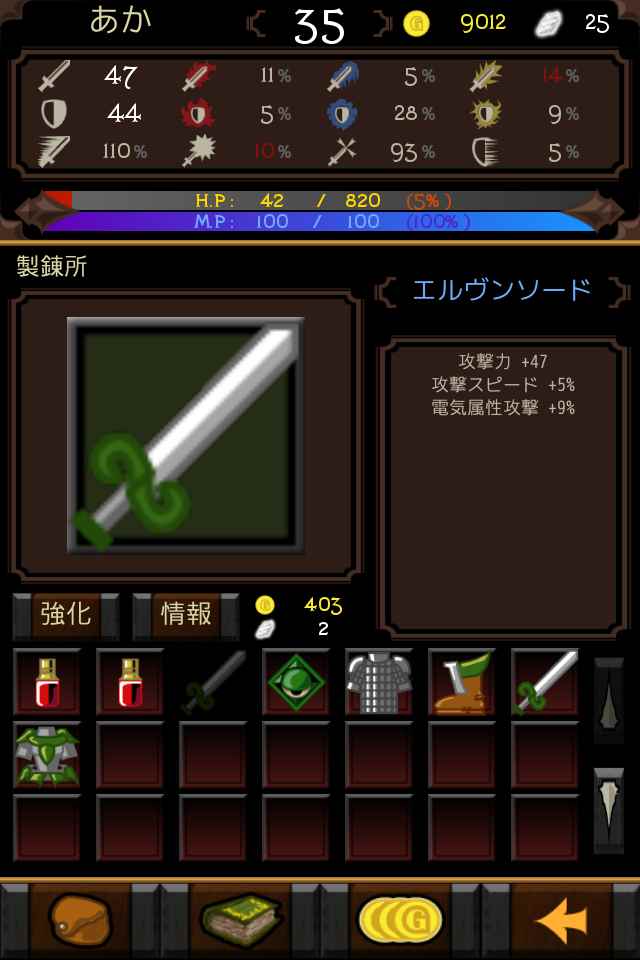Select the dark sword inventory item
Image resolution: width=640 pixels, height=960 pixels.
213,682
